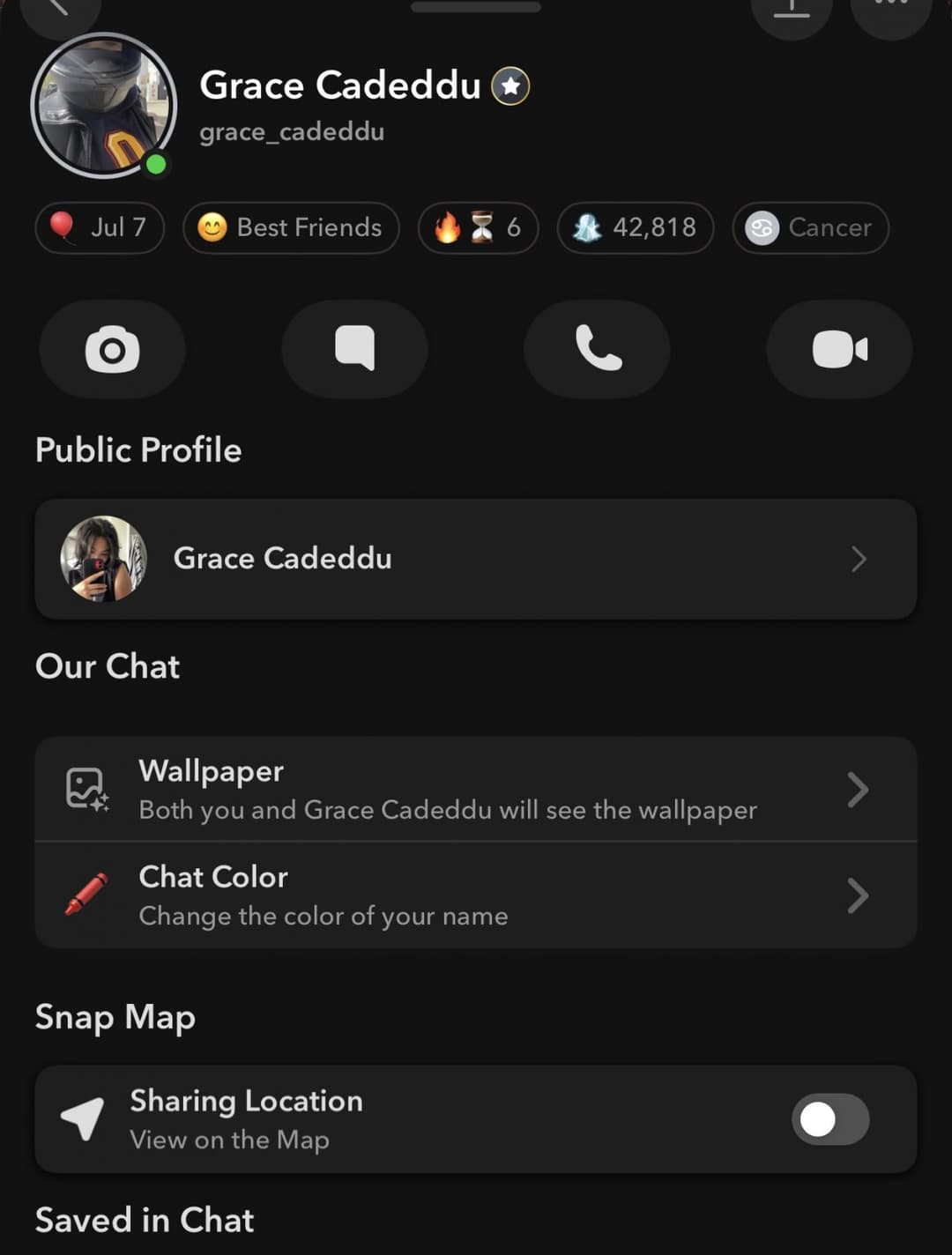Start a video call with Grace
The height and width of the screenshot is (1255, 952).
tap(839, 349)
